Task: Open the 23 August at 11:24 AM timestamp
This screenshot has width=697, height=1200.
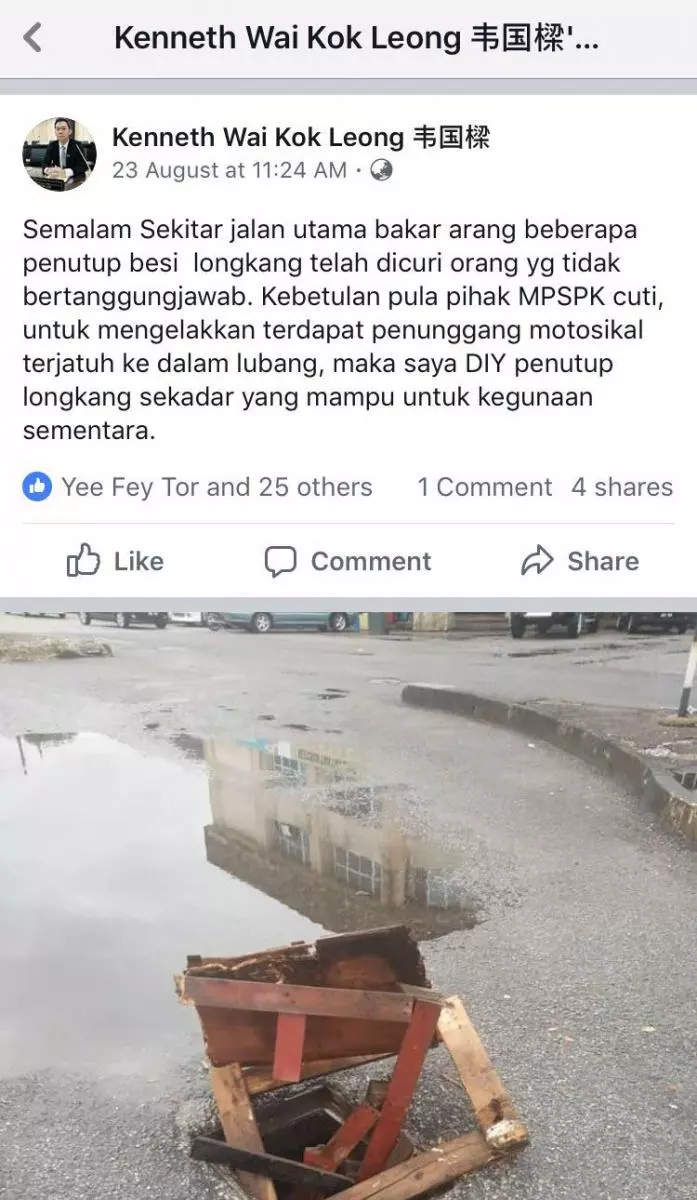Action: (229, 170)
